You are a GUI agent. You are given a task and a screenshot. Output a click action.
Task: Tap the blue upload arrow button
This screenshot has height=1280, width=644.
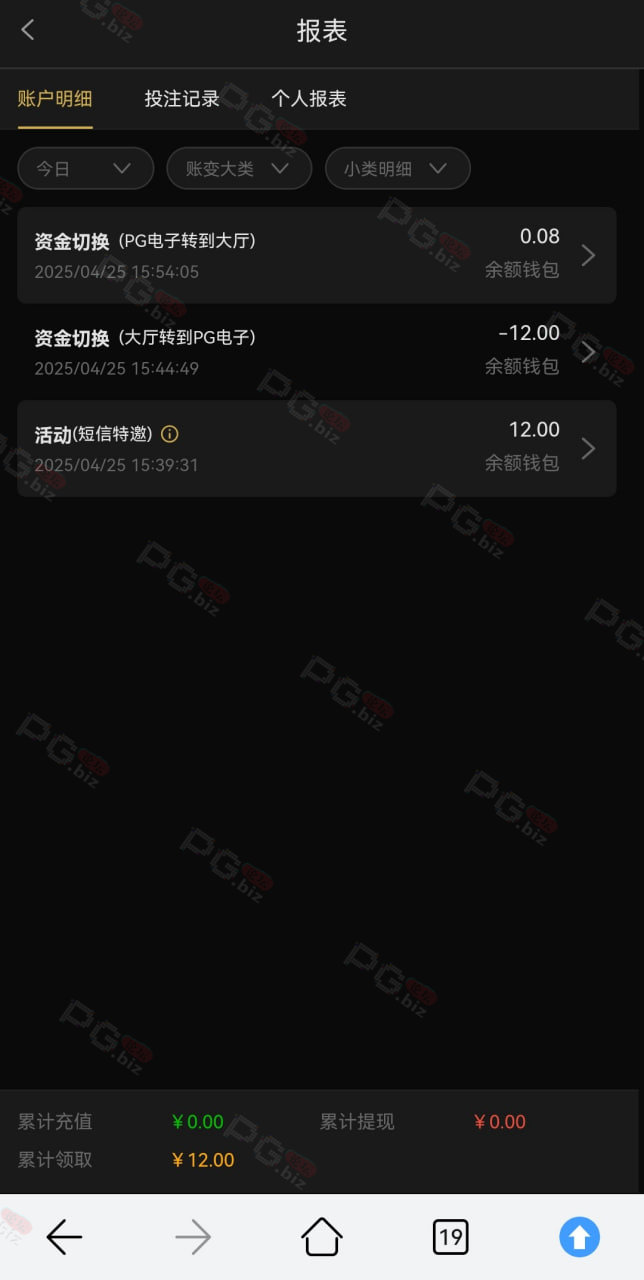coord(579,1238)
